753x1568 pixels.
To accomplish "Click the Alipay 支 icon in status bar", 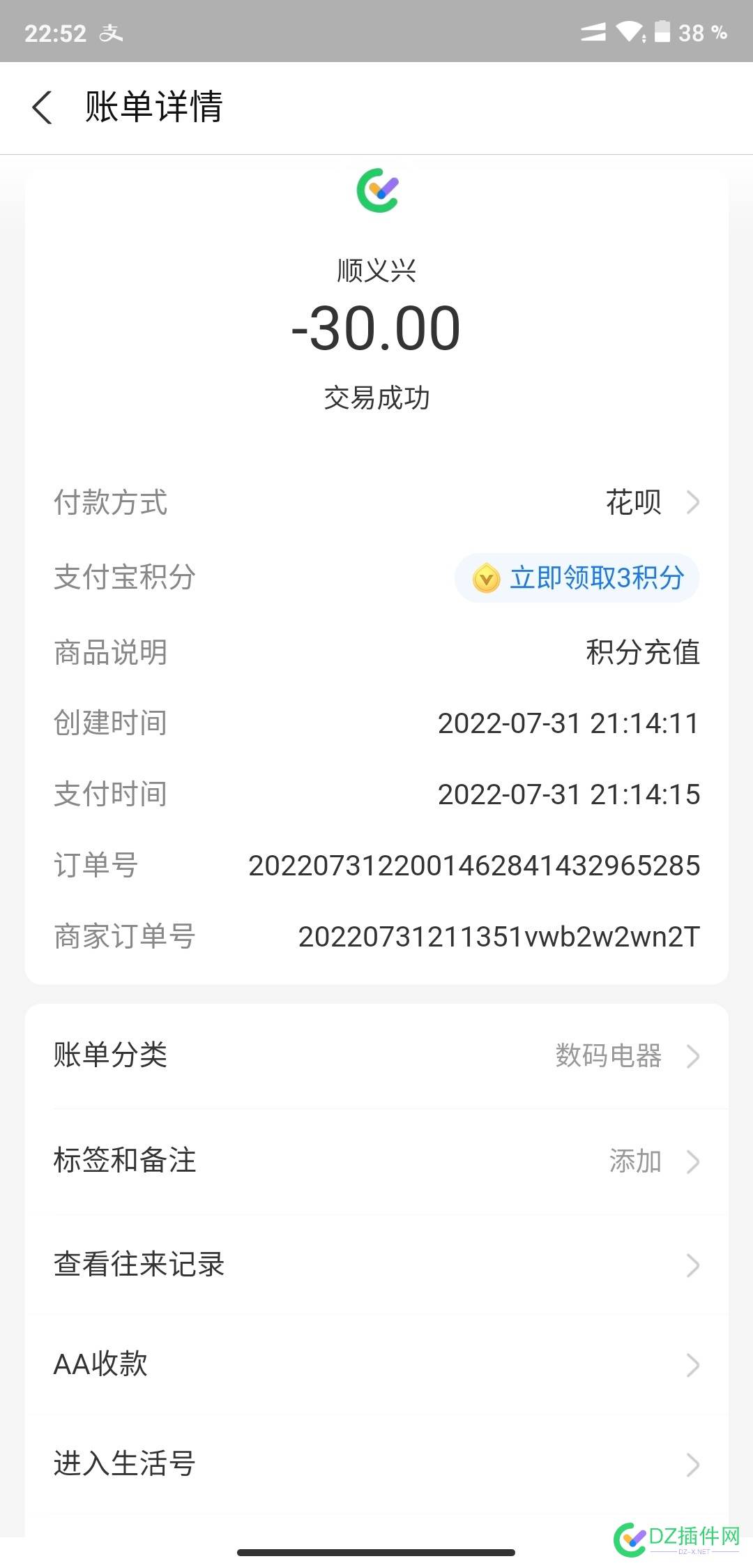I will (x=112, y=31).
